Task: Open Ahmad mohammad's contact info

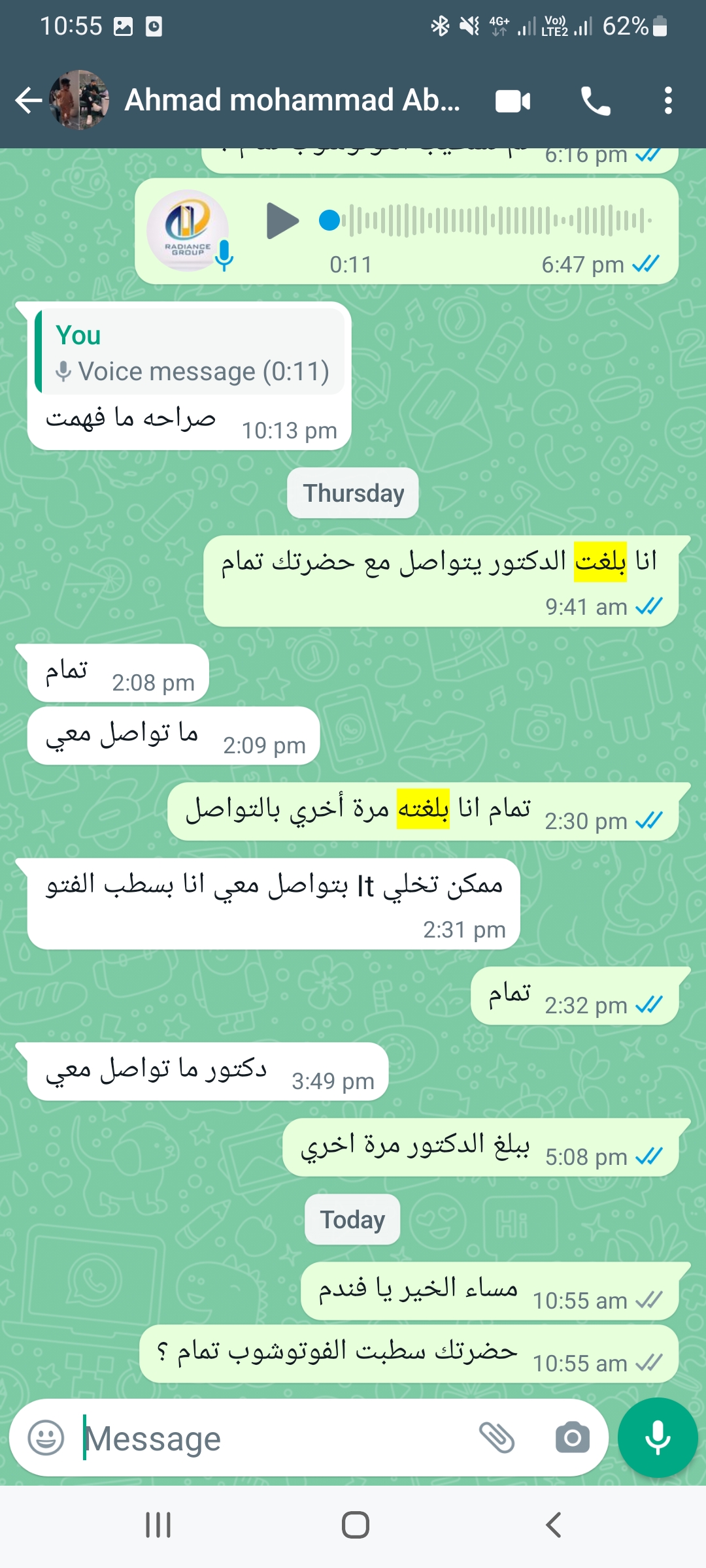Action: click(292, 100)
